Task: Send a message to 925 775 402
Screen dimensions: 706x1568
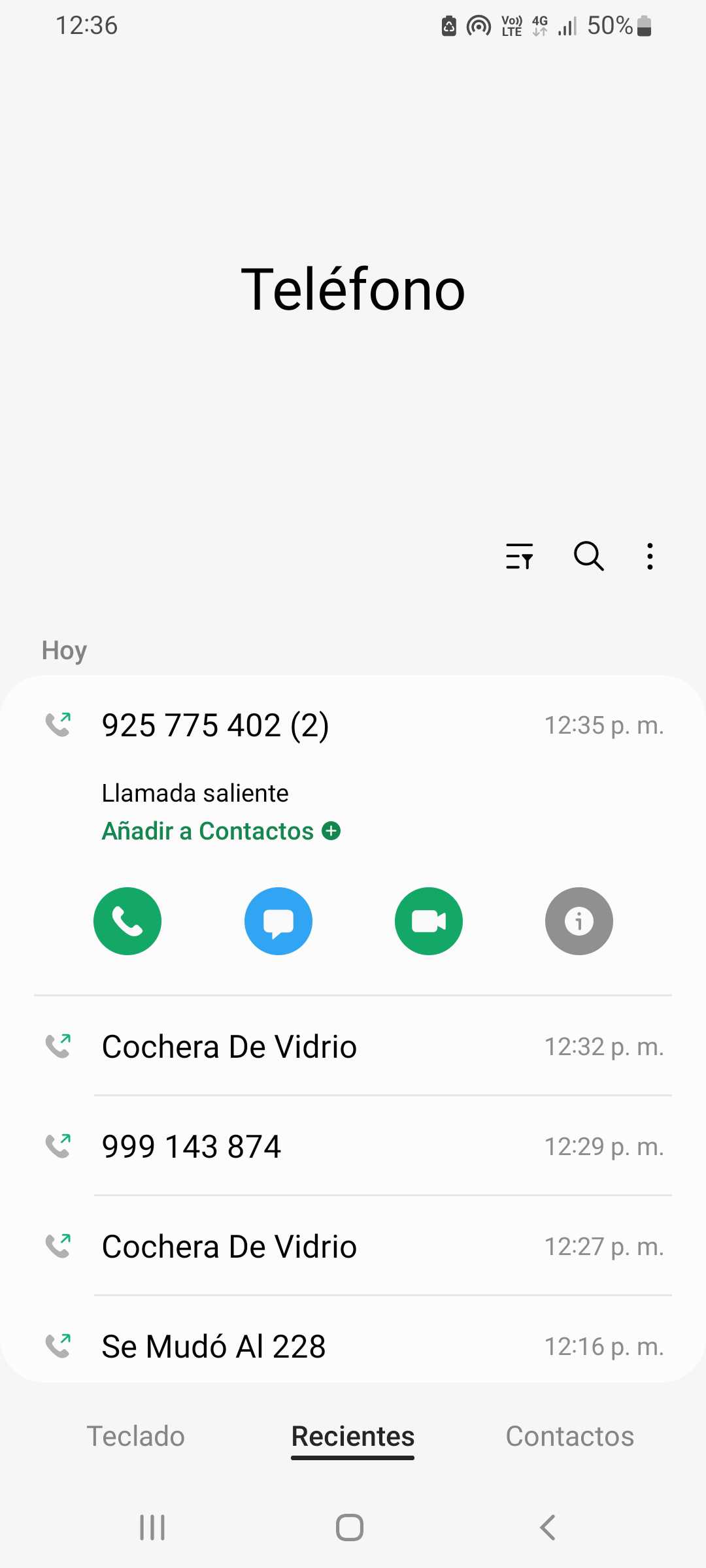Action: [x=278, y=921]
